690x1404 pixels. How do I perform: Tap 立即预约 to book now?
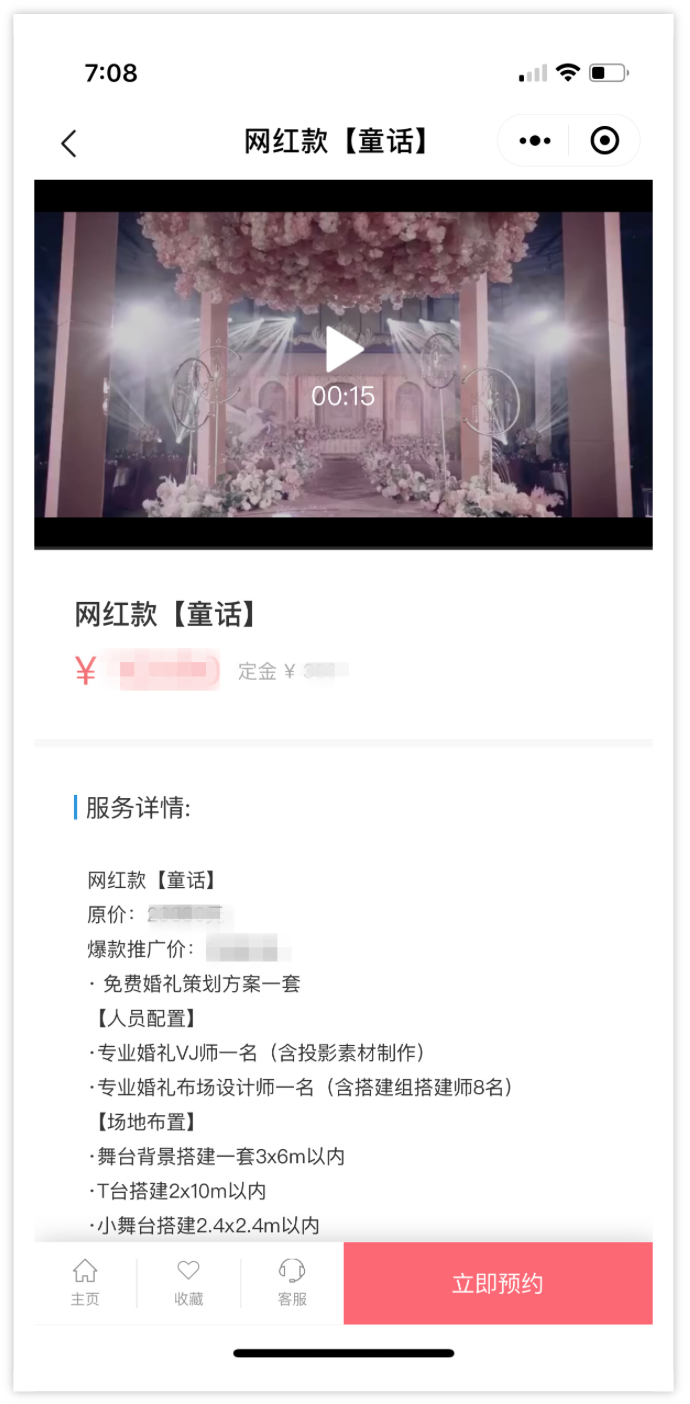[x=497, y=1284]
